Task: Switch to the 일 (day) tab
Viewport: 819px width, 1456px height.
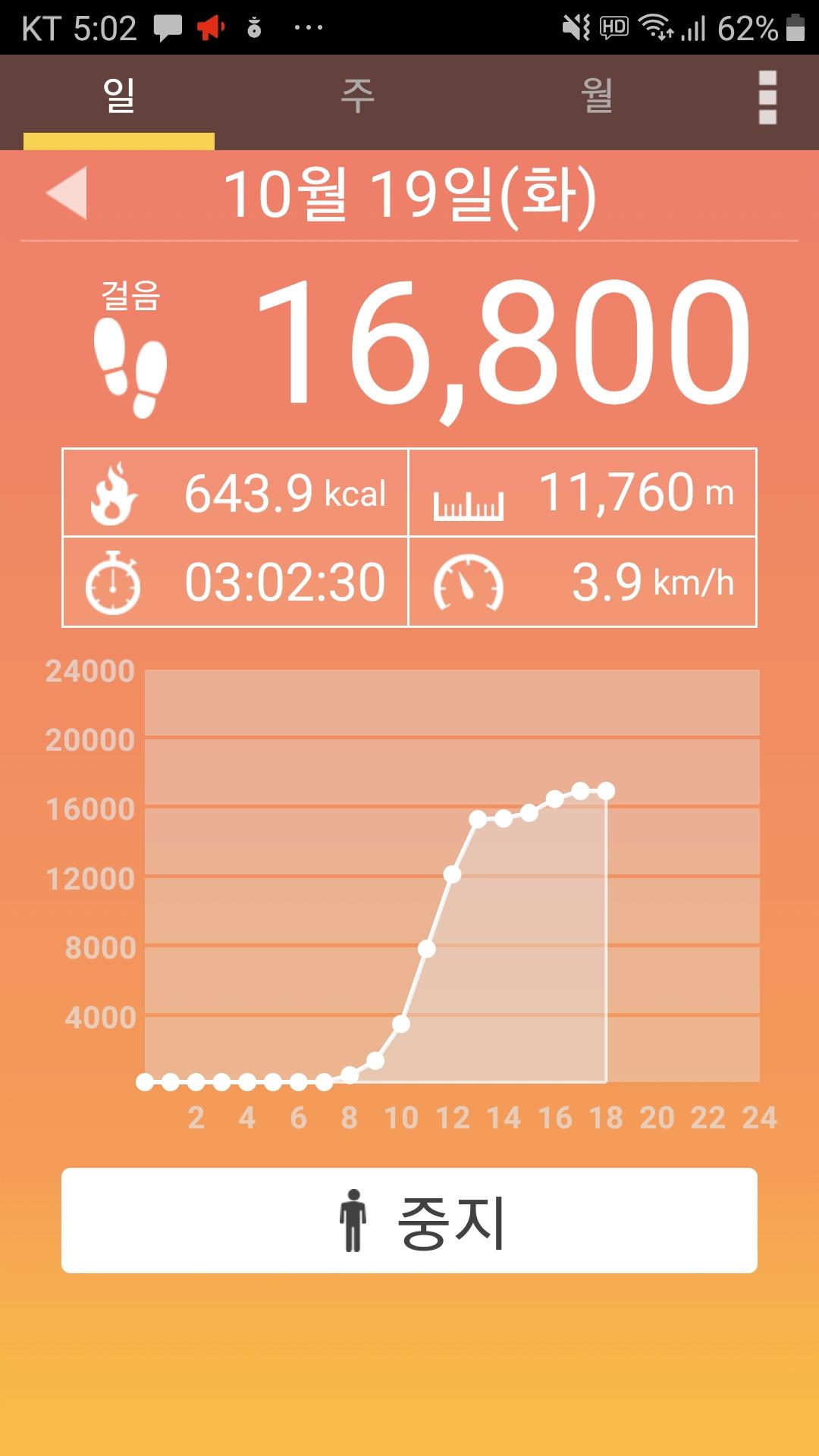Action: pos(119,97)
